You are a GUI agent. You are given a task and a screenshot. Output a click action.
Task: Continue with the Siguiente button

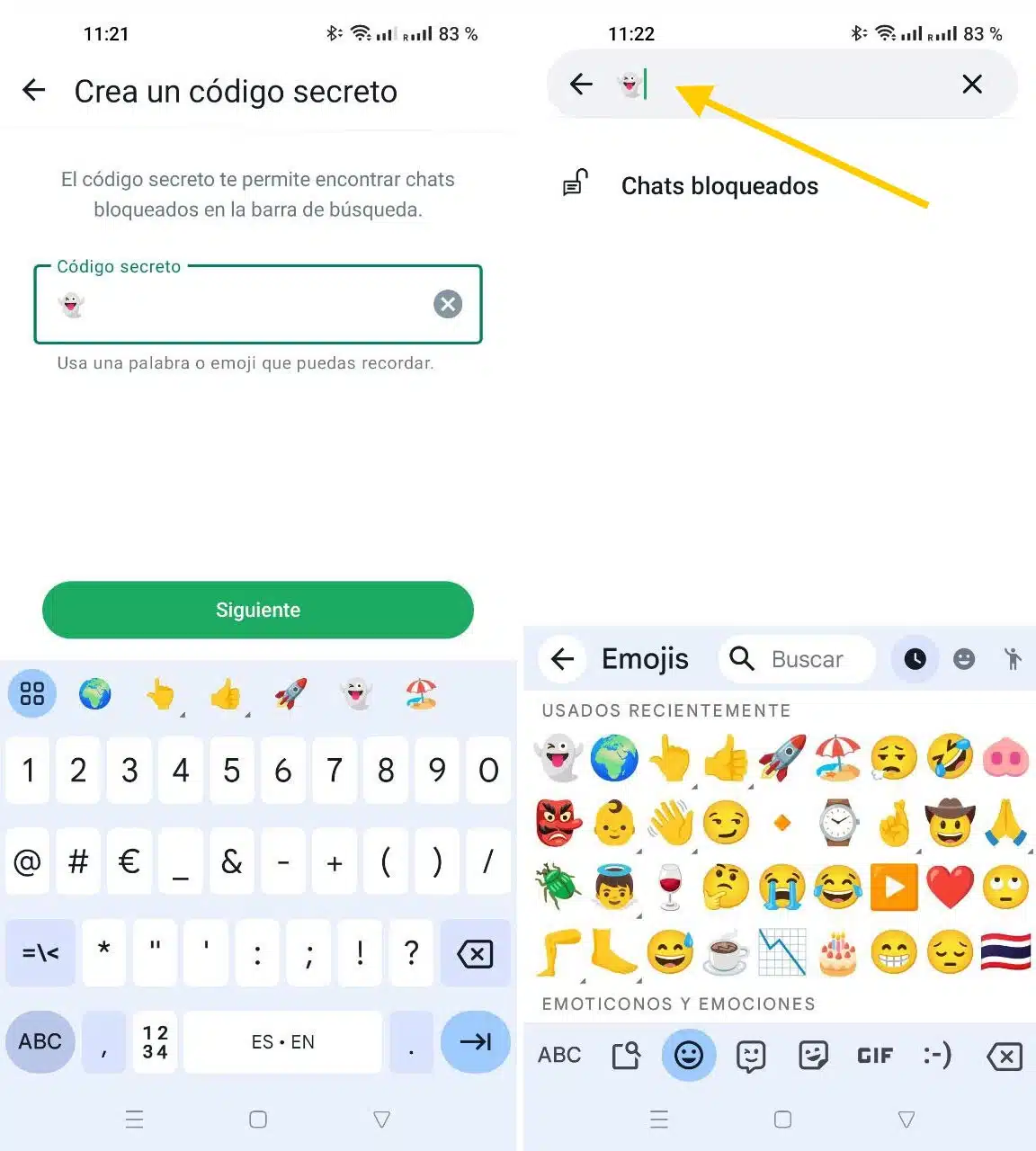pos(258,610)
